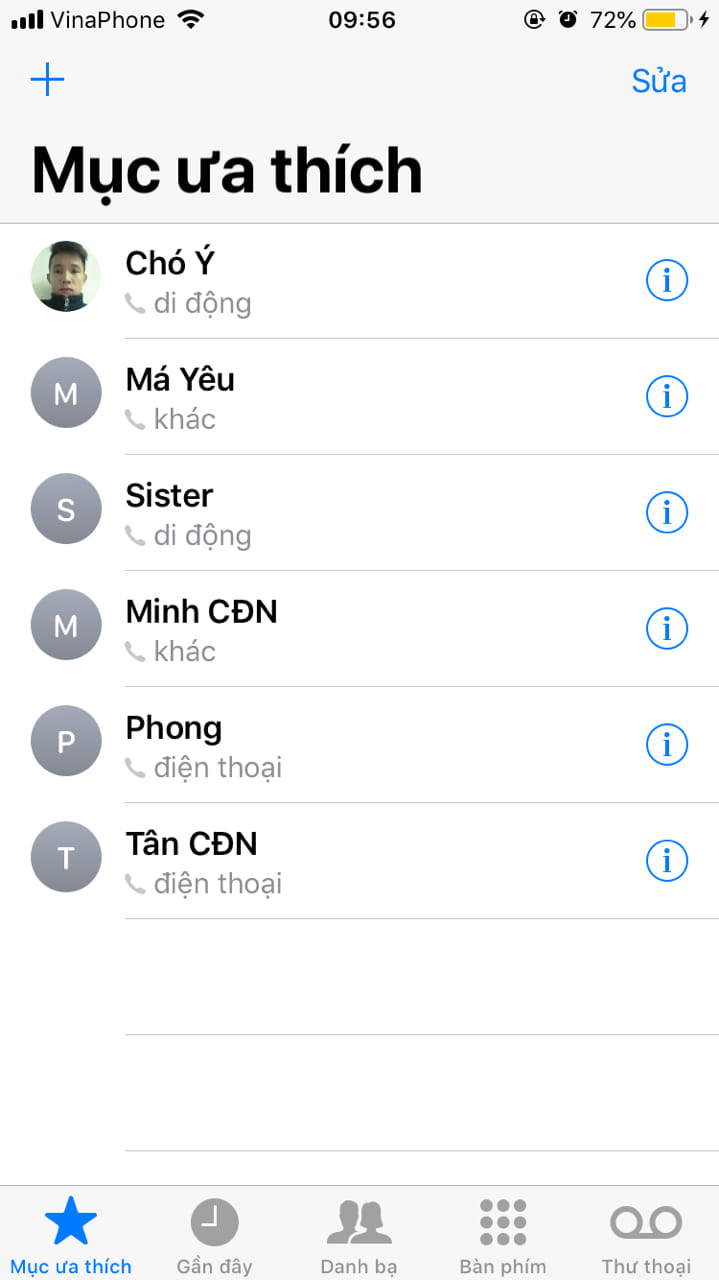Show info details for Má Yêu
The height and width of the screenshot is (1280, 719).
667,397
